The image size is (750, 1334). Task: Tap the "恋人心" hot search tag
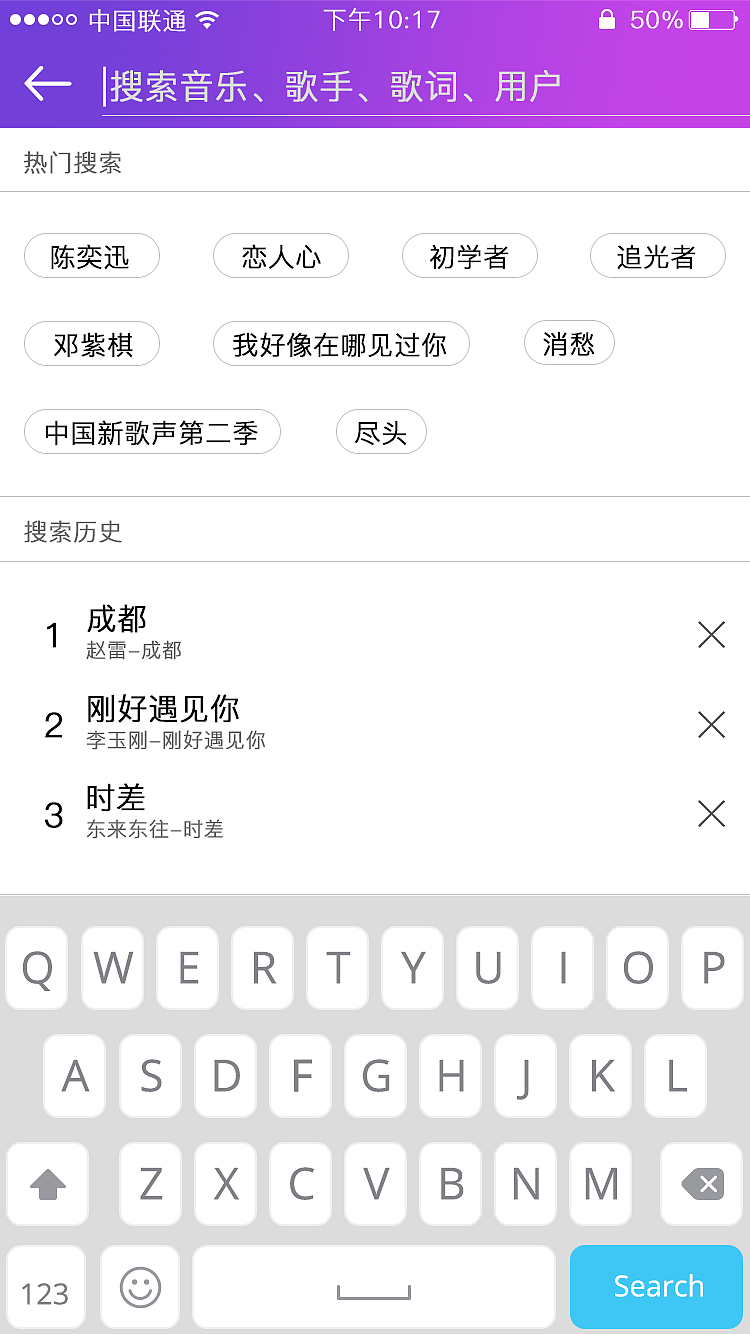[x=281, y=256]
